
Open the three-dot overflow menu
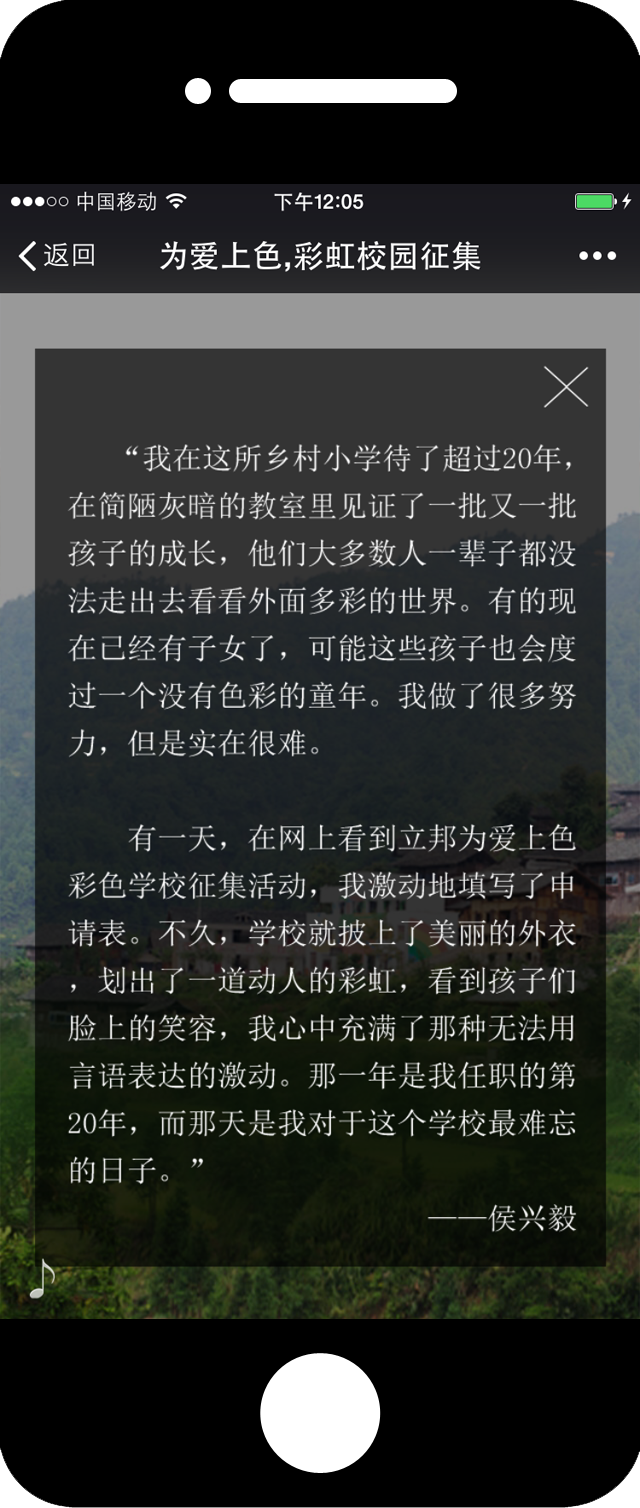click(597, 256)
